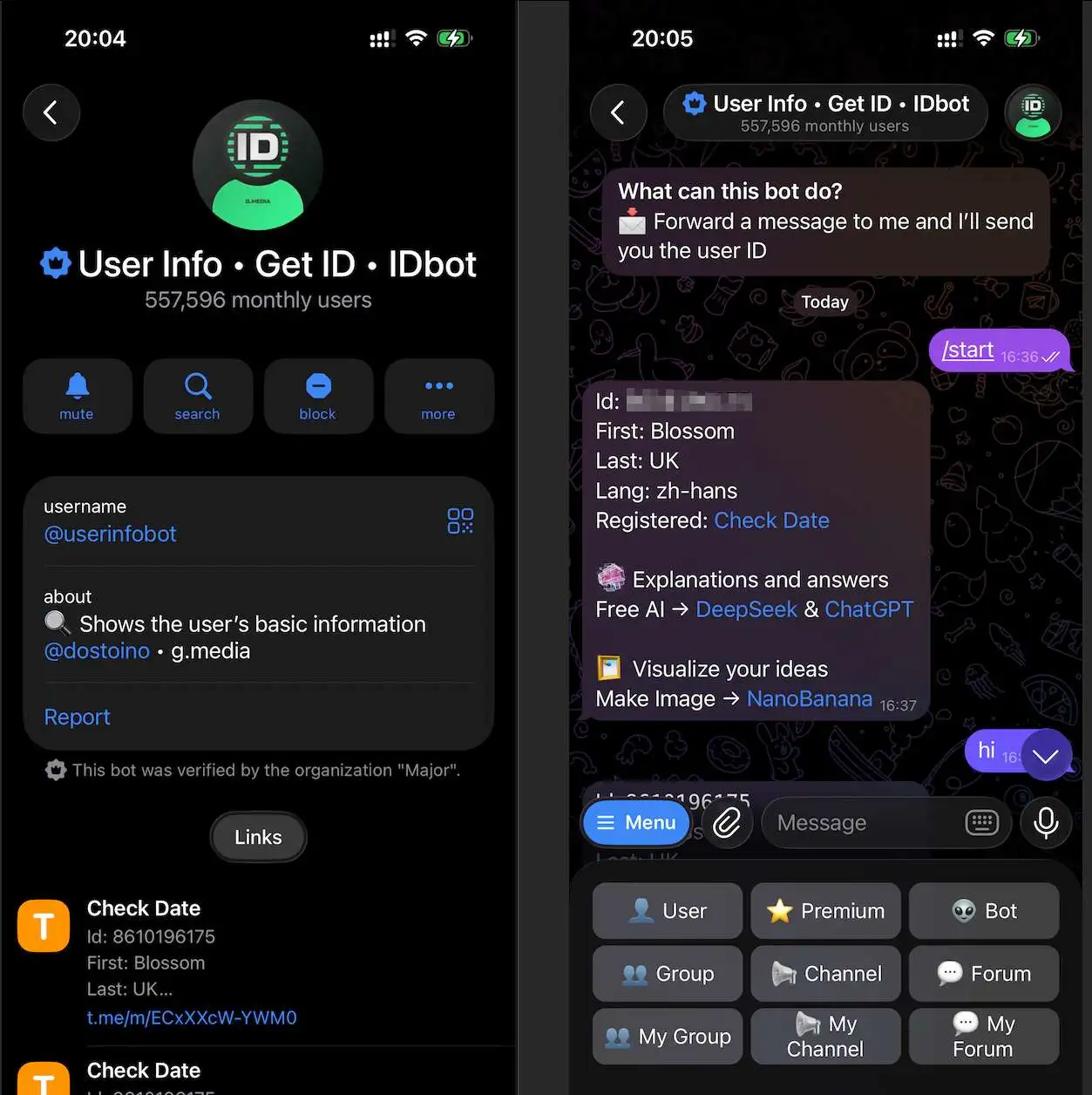Show the QR code for @userinfobot
Image resolution: width=1092 pixels, height=1095 pixels.
point(459,520)
